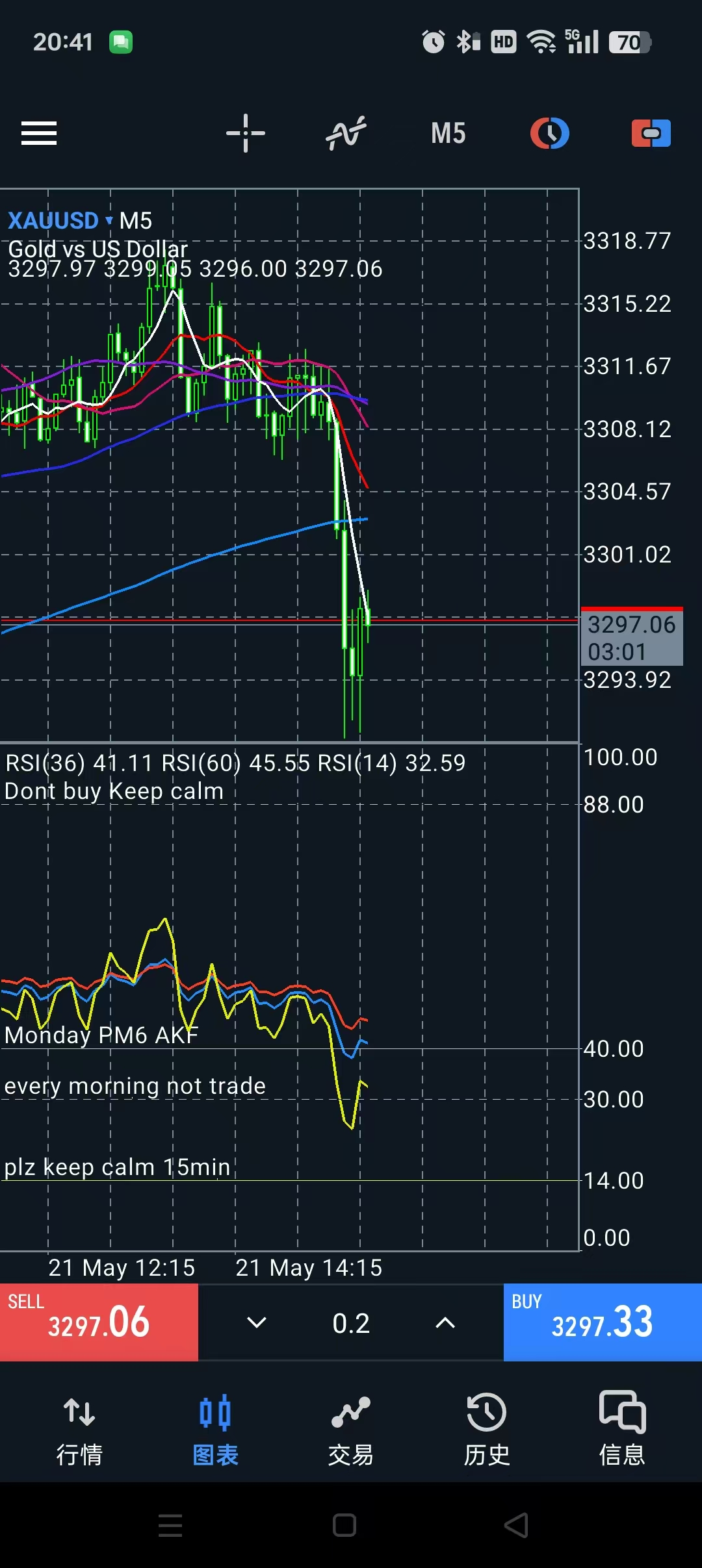Buy at 3297.33
Viewport: 702px width, 1568px height.
603,1322
